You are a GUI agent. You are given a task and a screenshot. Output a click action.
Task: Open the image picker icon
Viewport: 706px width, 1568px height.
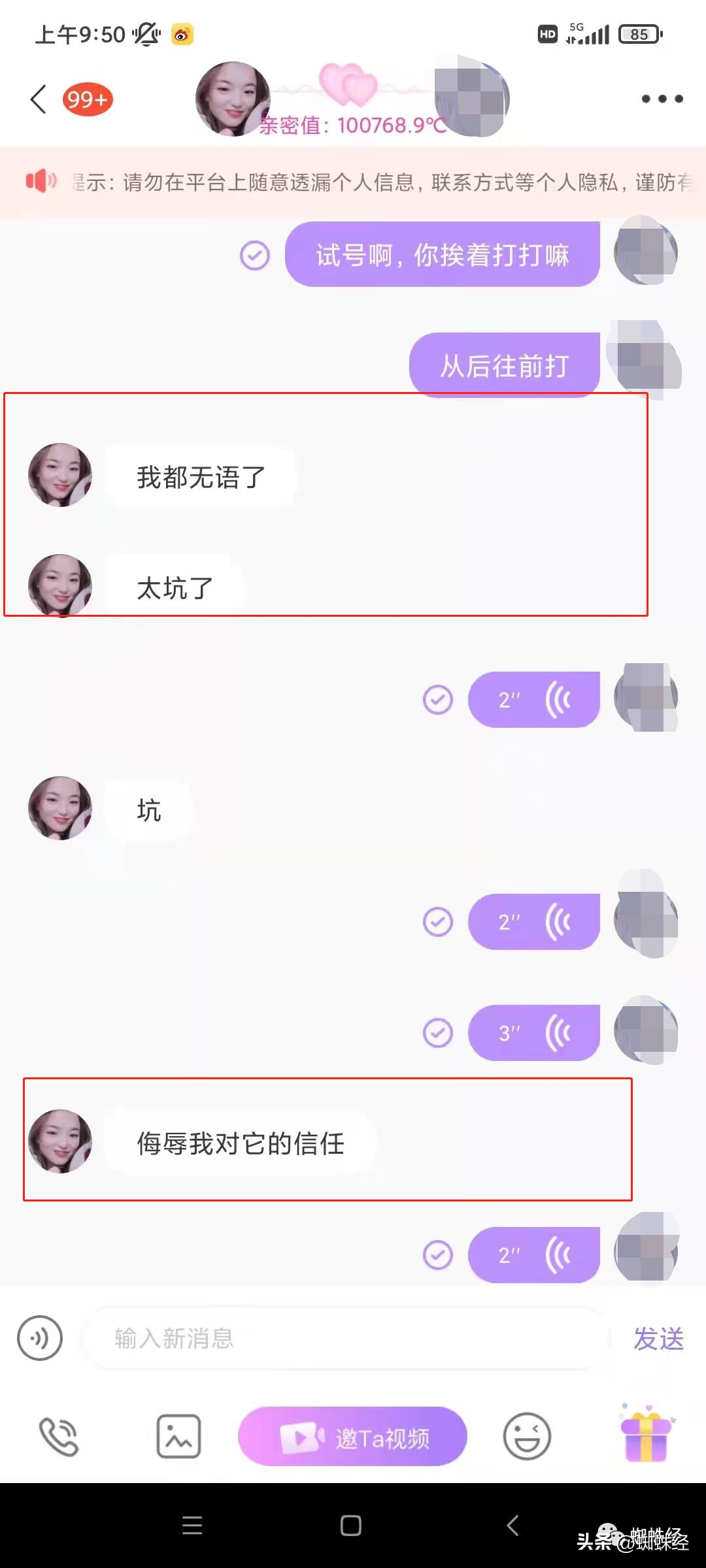(x=178, y=1436)
